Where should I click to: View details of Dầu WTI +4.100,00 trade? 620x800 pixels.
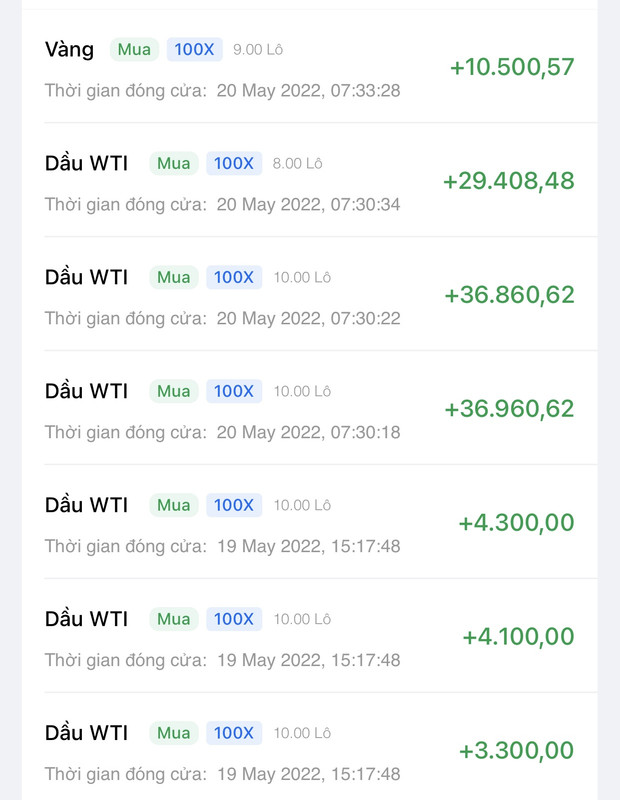pyautogui.click(x=310, y=638)
